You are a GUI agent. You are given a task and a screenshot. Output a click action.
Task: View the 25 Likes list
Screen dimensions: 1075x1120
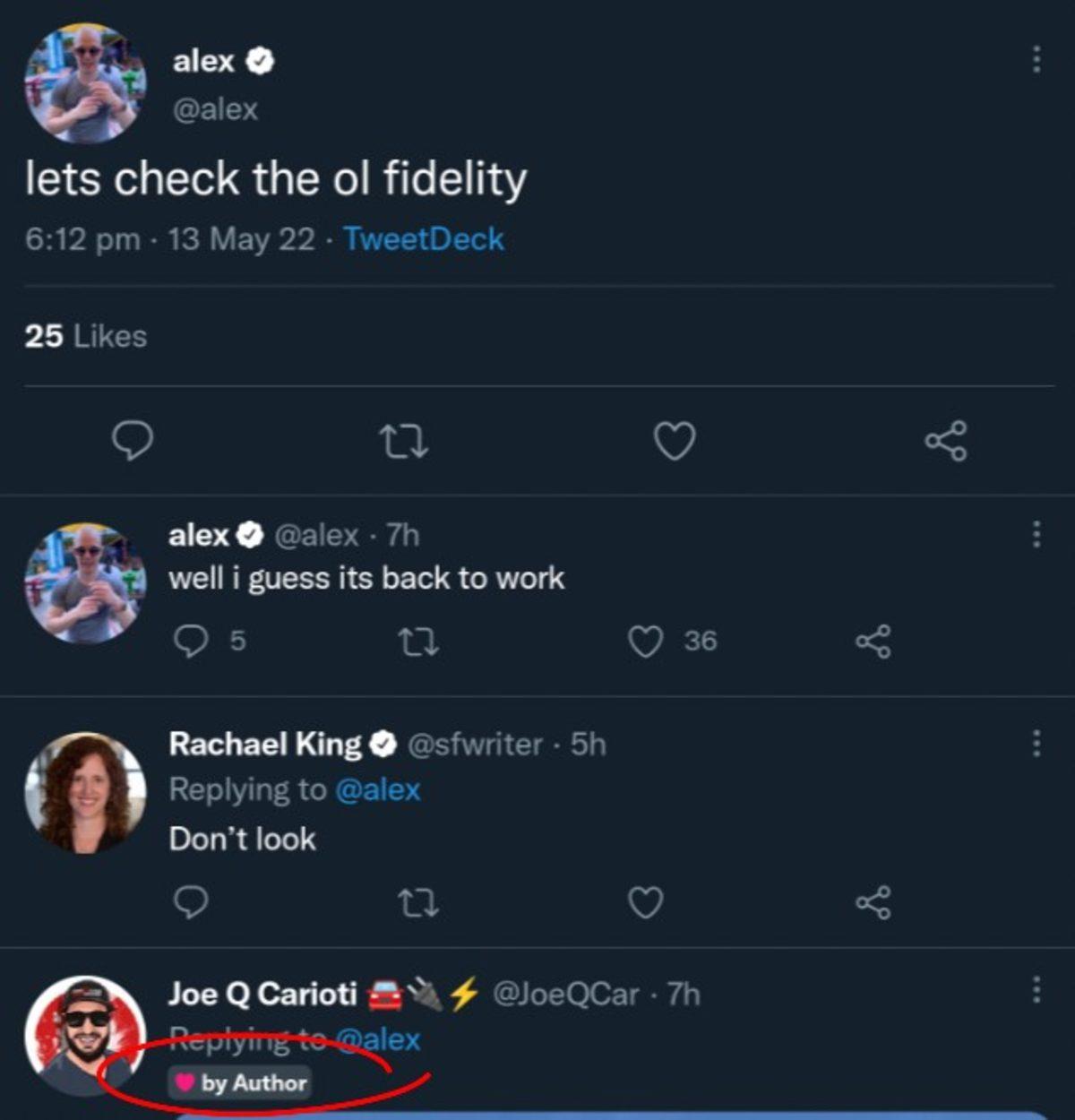[86, 336]
